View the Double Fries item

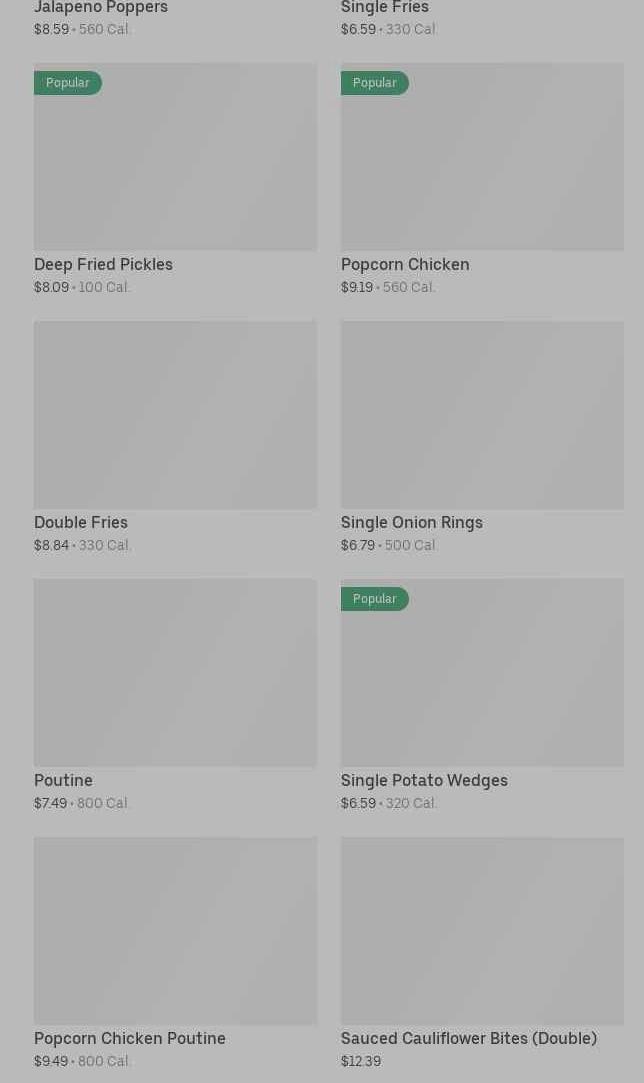[175, 415]
